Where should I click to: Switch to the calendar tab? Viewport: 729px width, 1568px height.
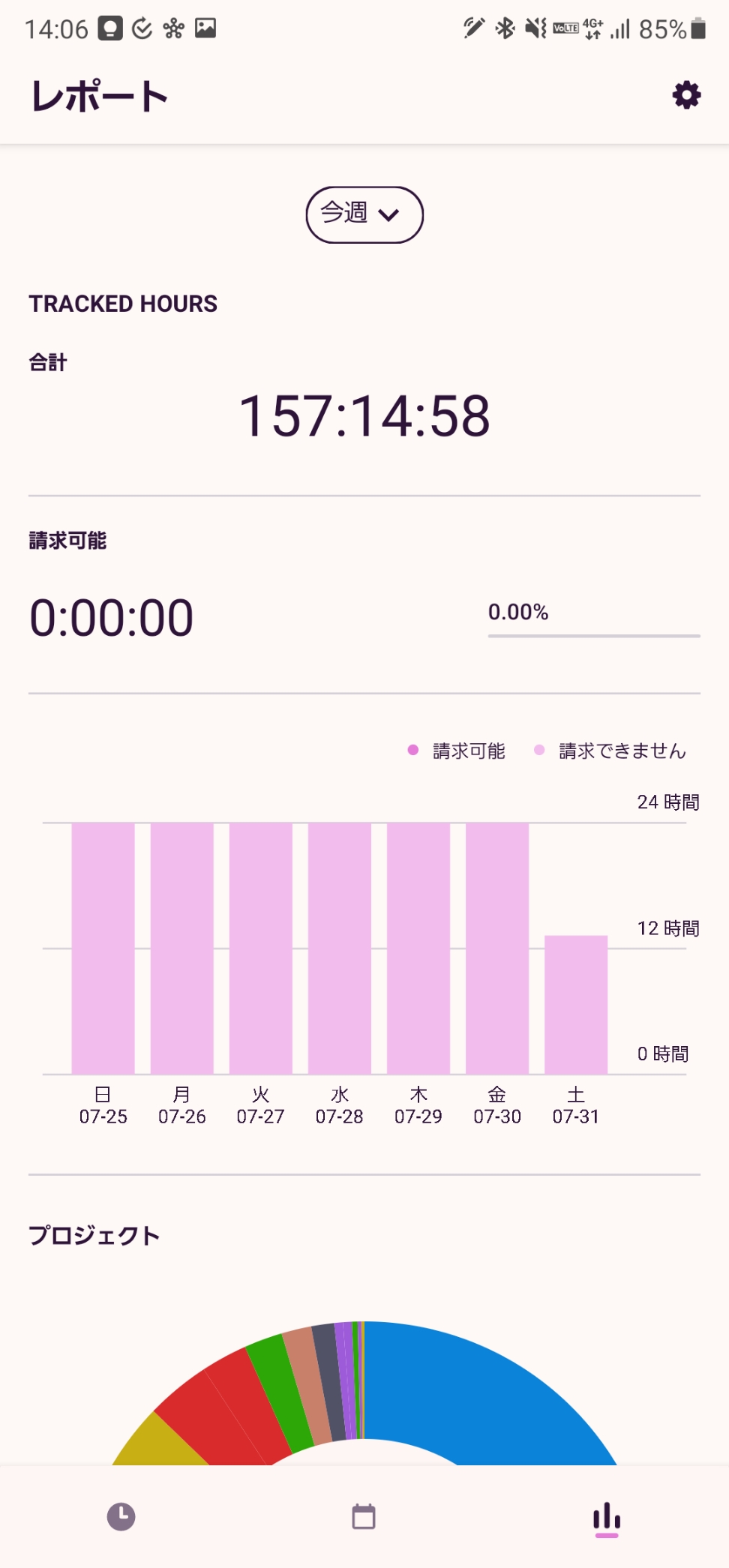point(364,1516)
